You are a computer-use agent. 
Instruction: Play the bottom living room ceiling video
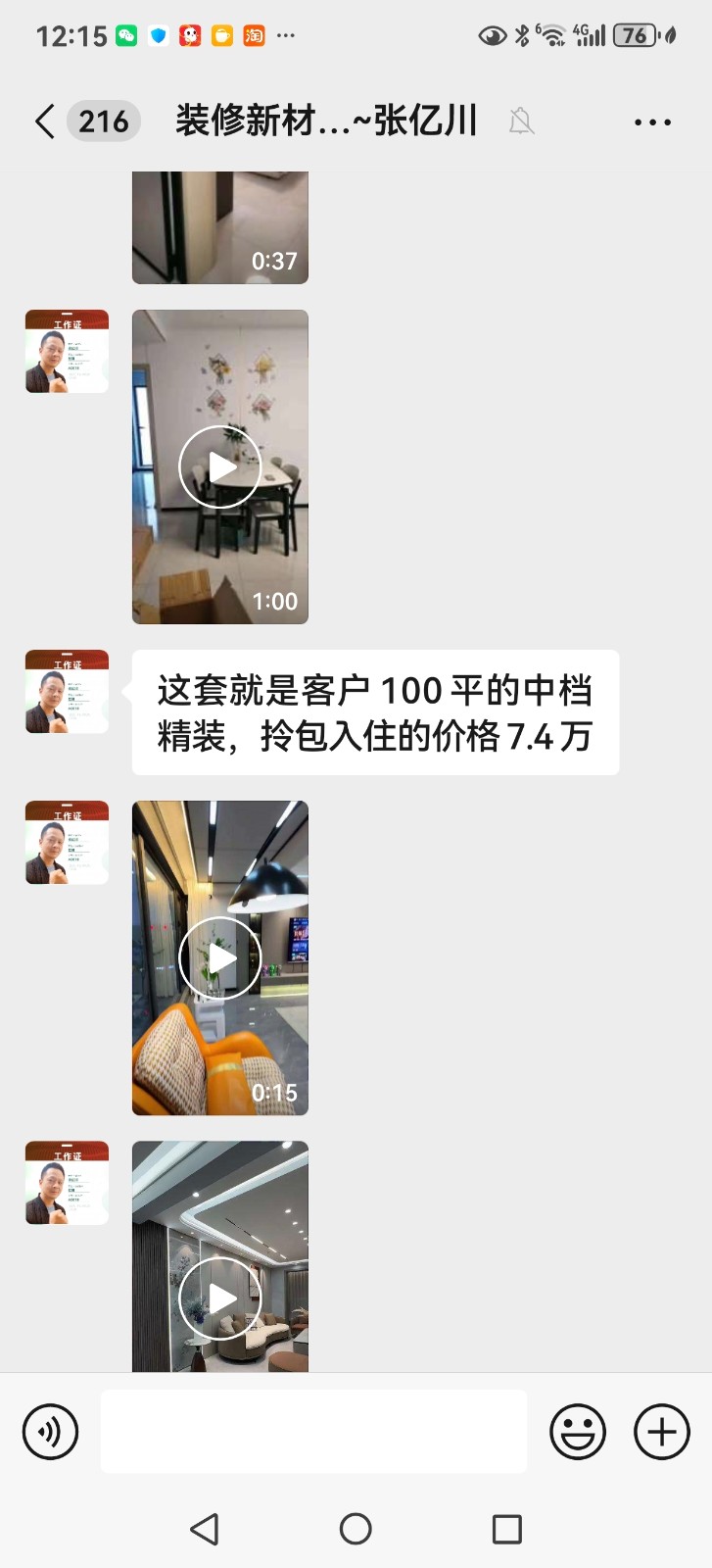220,1297
